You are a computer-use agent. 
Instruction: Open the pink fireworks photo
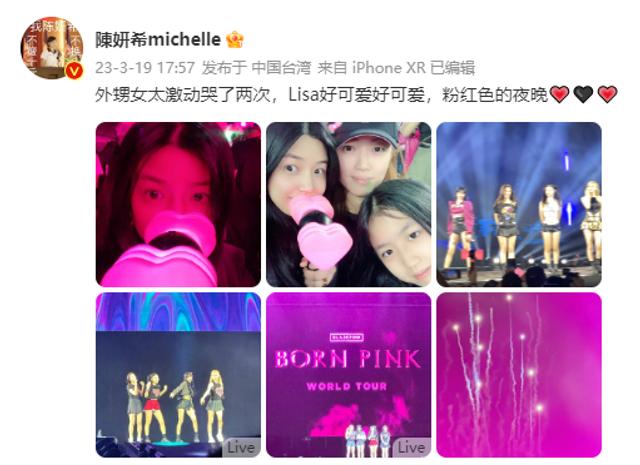pos(518,374)
